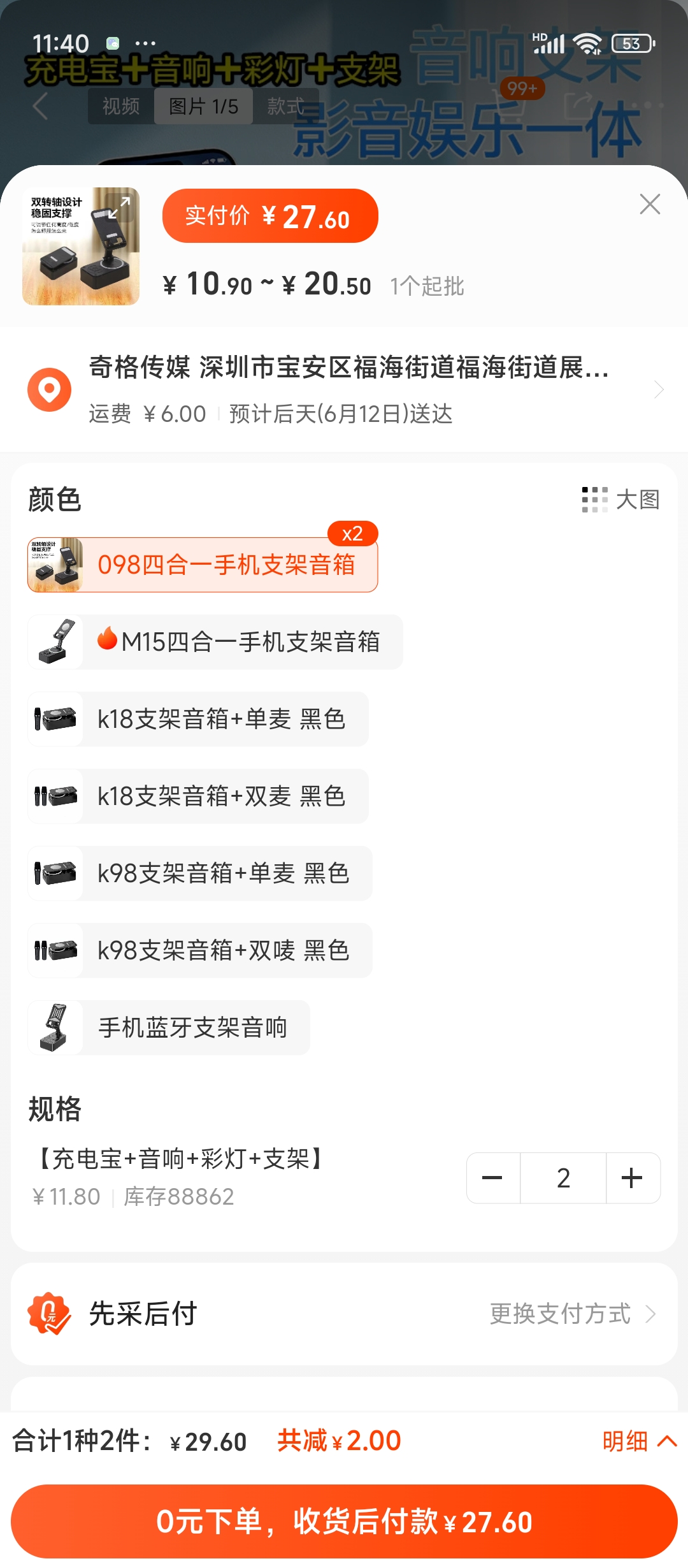Choose k98支架音箱+单麦 黑色
The width and height of the screenshot is (688, 1568).
[x=200, y=873]
